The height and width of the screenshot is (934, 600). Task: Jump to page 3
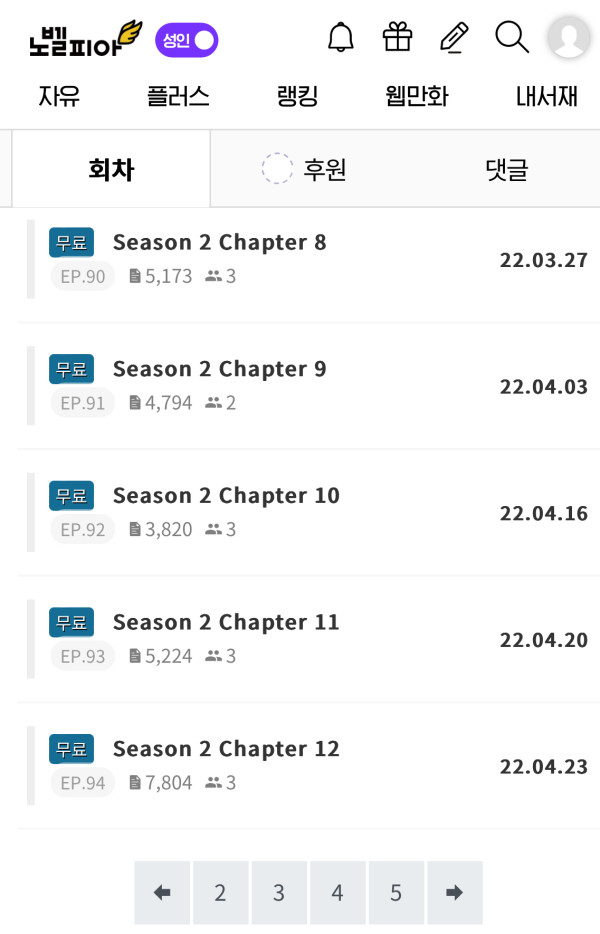[x=279, y=892]
